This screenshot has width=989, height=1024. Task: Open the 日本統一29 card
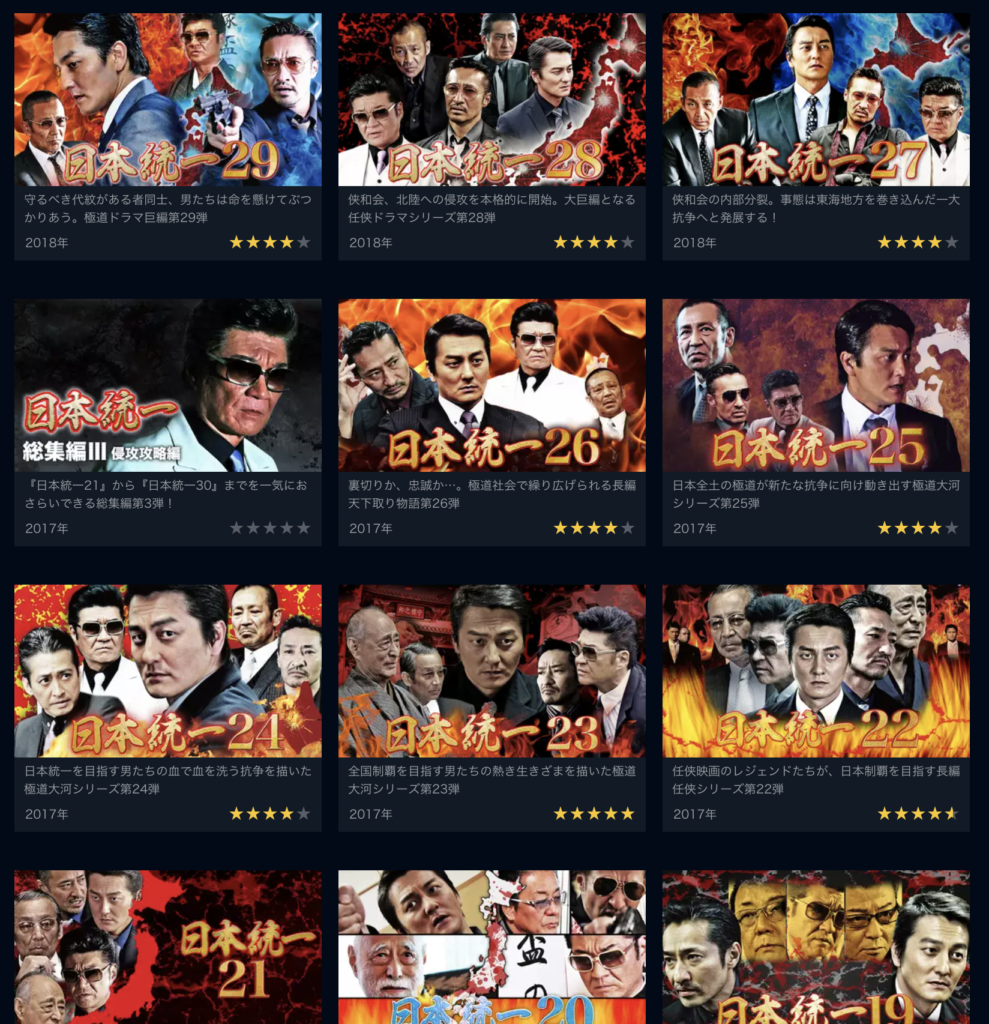(x=168, y=100)
